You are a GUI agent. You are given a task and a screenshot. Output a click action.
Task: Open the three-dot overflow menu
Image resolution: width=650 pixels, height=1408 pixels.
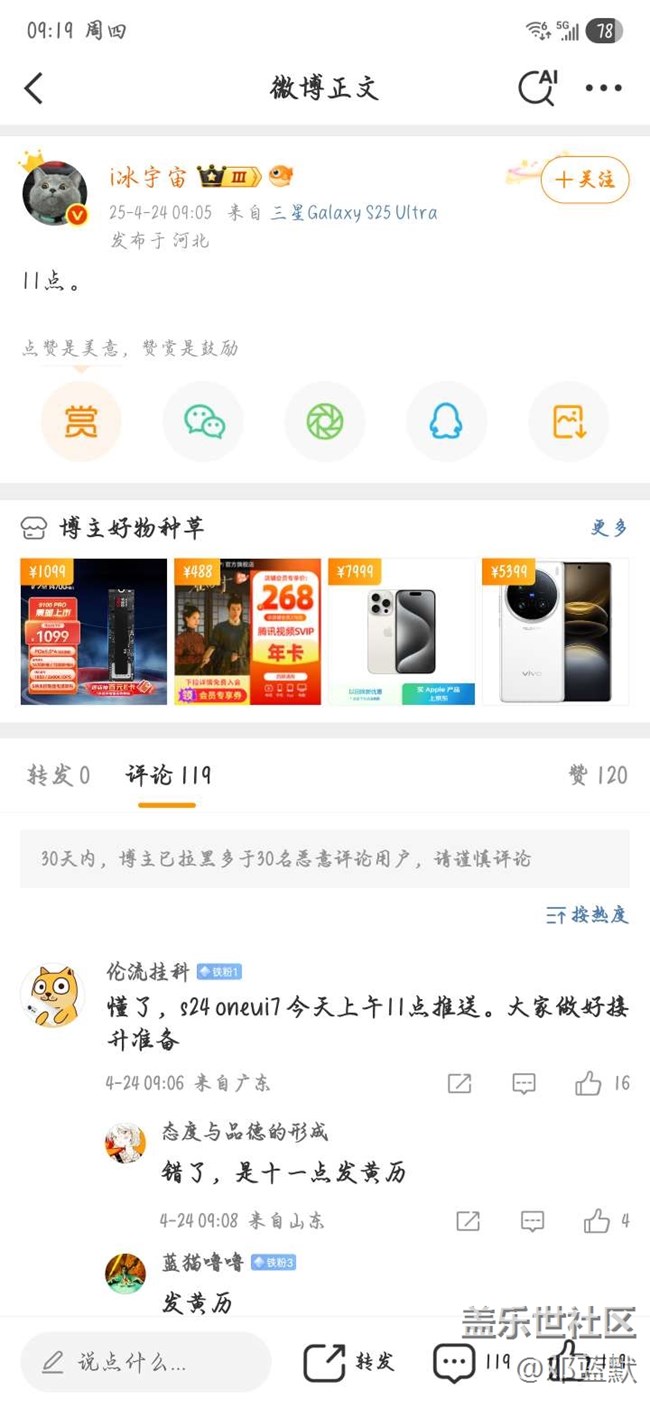point(603,88)
